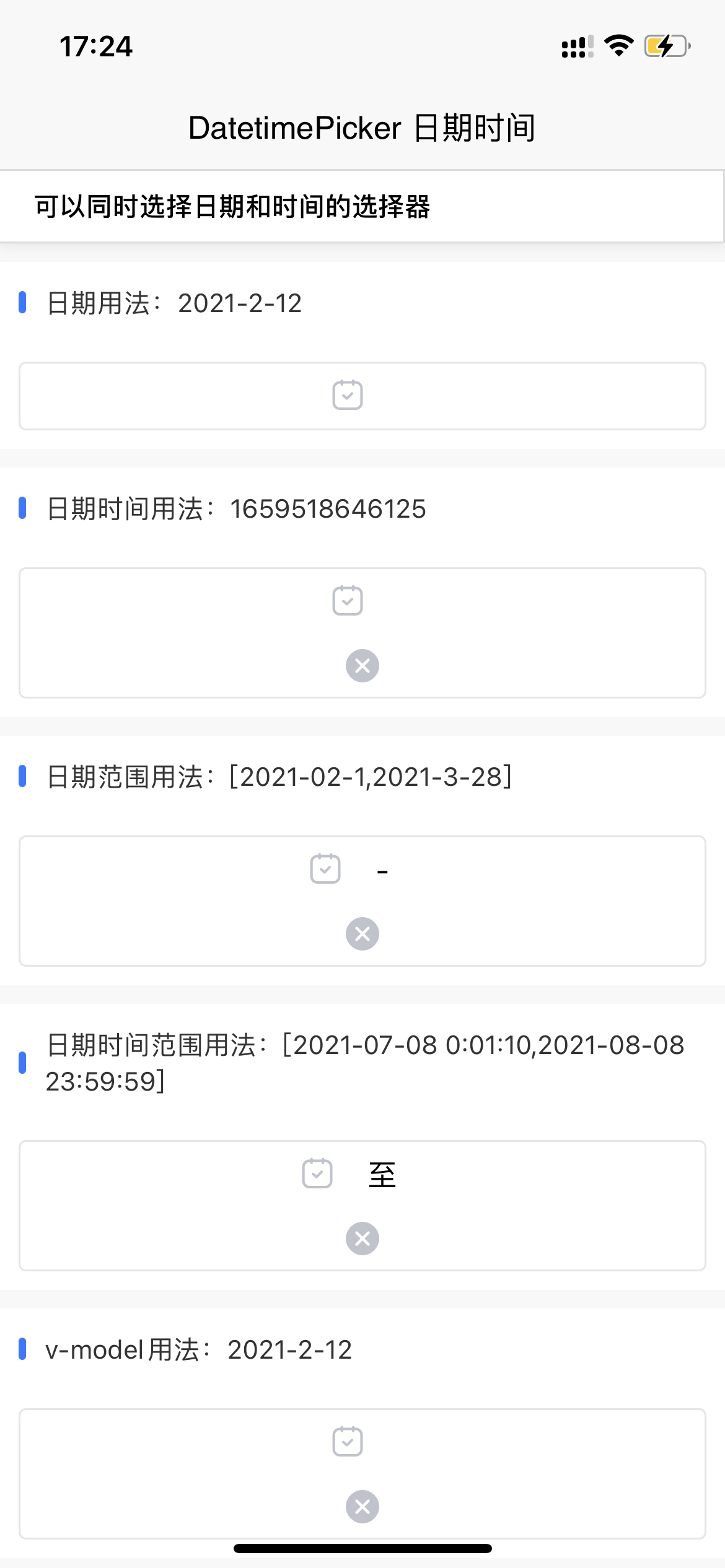Clear the 日期范围用法 range selection
The image size is (725, 1568).
362,934
